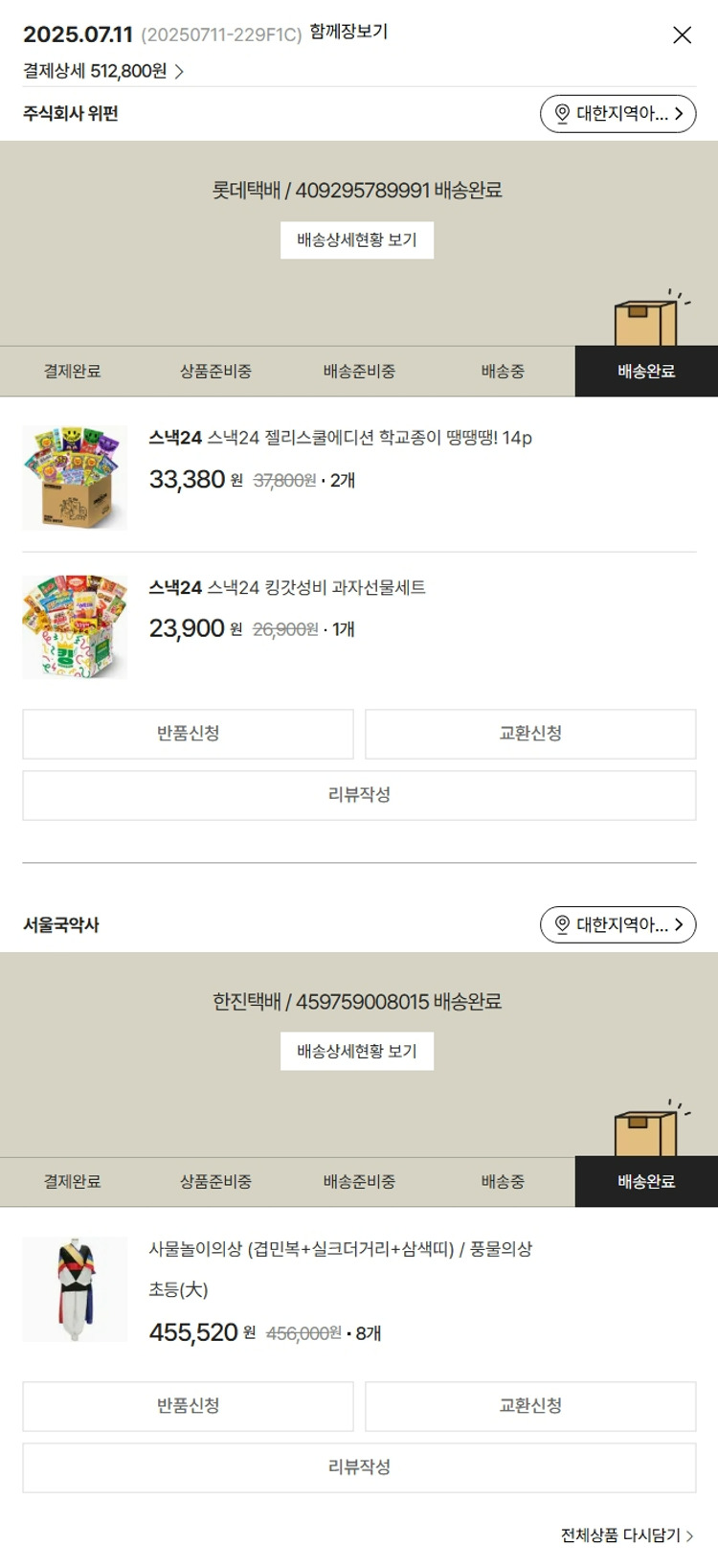The image size is (718, 1568).
Task: Select 전체상품 다시담기 link
Action: point(626,1535)
